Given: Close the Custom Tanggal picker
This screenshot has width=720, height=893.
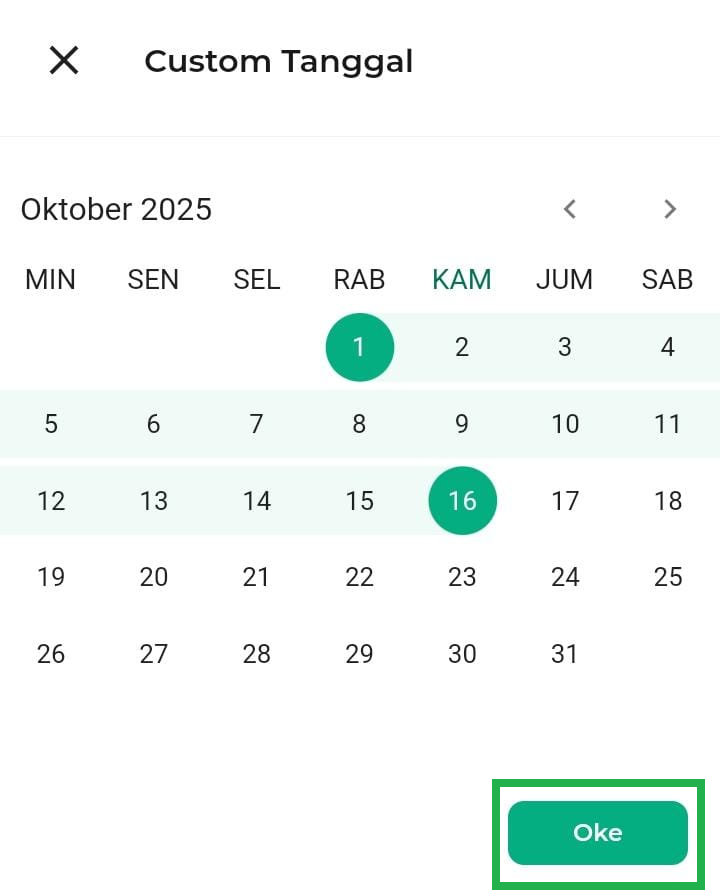Looking at the screenshot, I should [x=64, y=61].
